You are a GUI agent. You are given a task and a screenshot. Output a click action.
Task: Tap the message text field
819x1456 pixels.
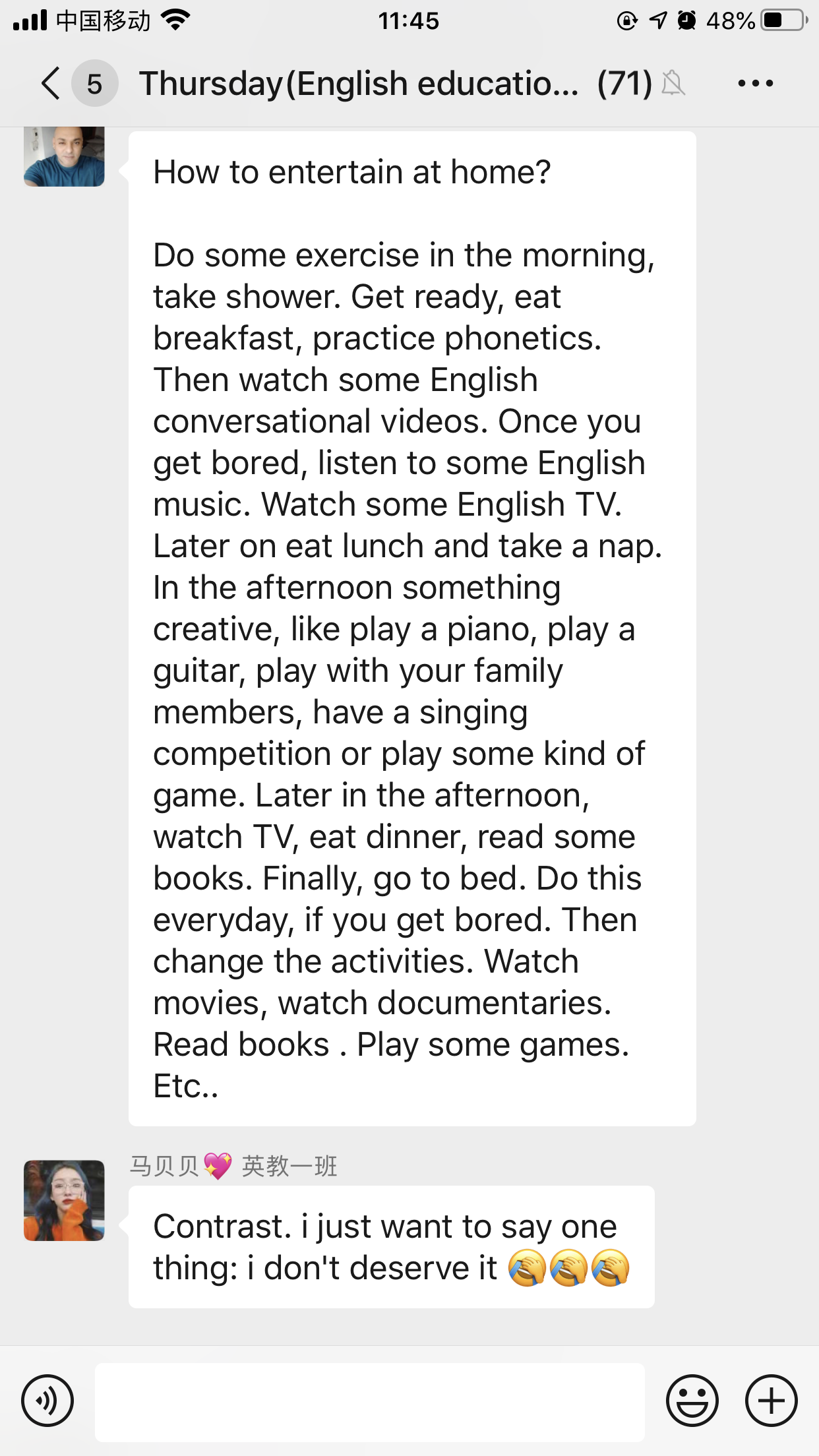[x=370, y=1402]
